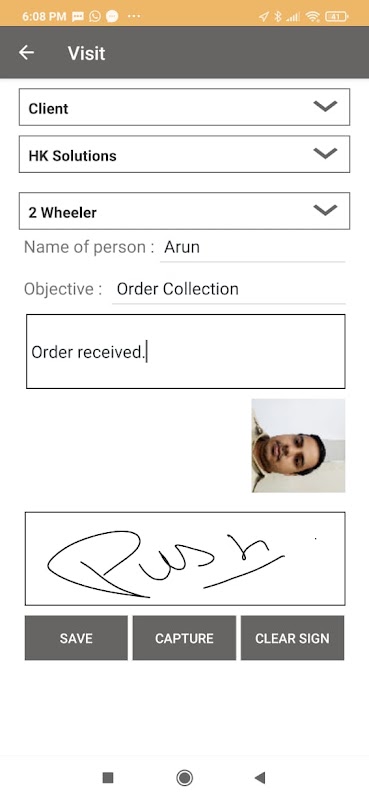Clear the signature with CLEAR SIGN

(x=292, y=638)
